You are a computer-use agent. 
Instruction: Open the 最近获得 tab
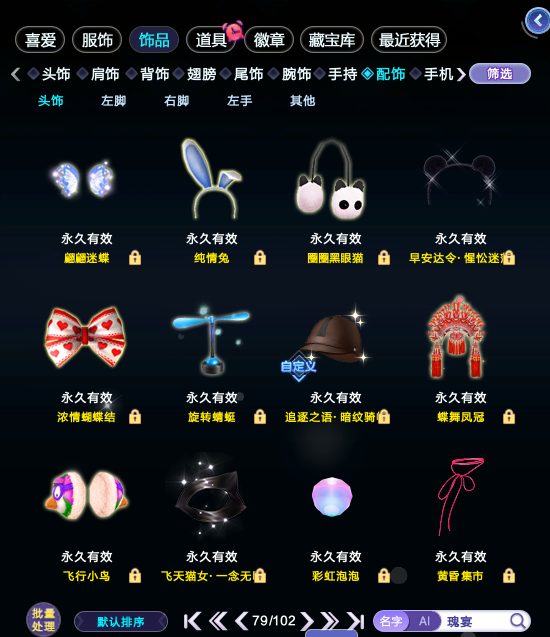409,40
